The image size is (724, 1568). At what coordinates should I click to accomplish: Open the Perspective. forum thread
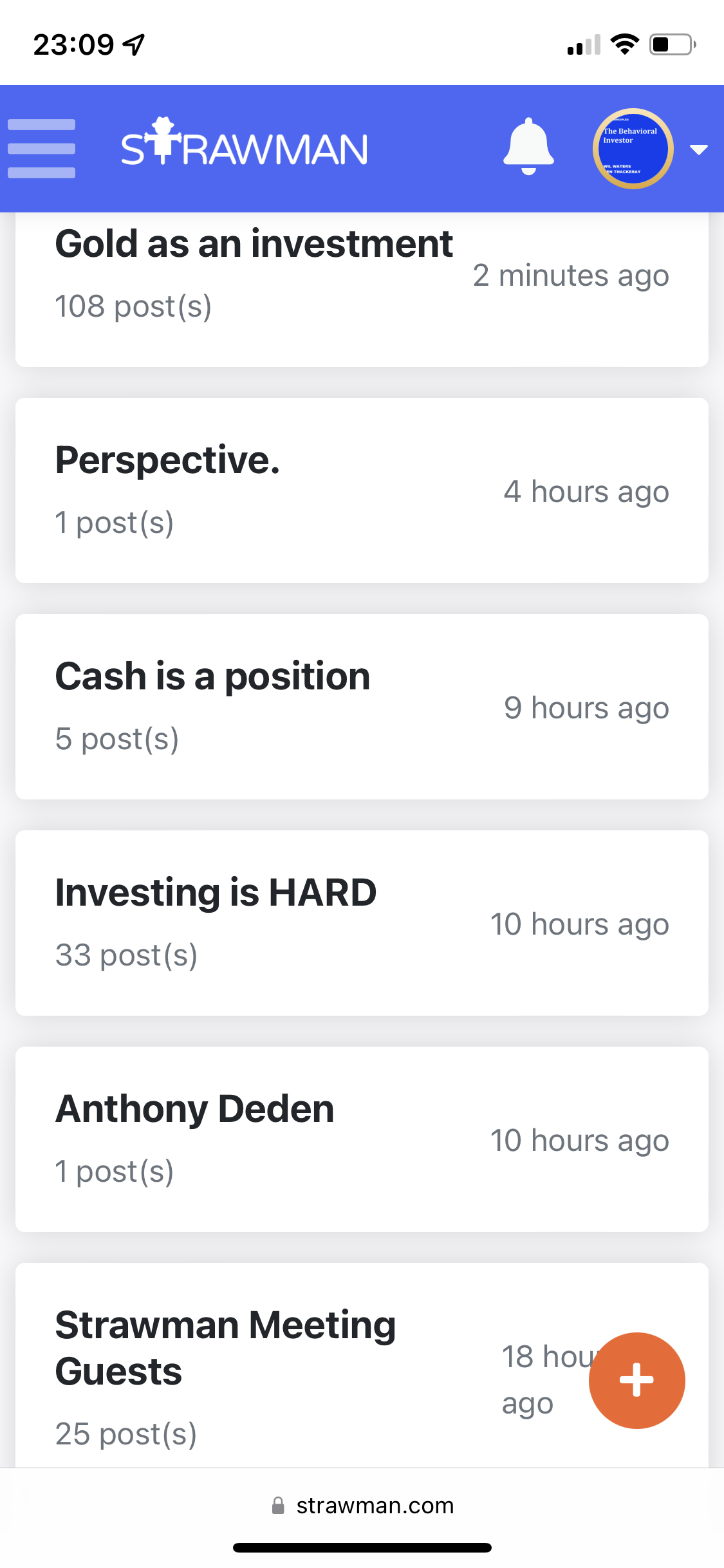click(x=168, y=461)
